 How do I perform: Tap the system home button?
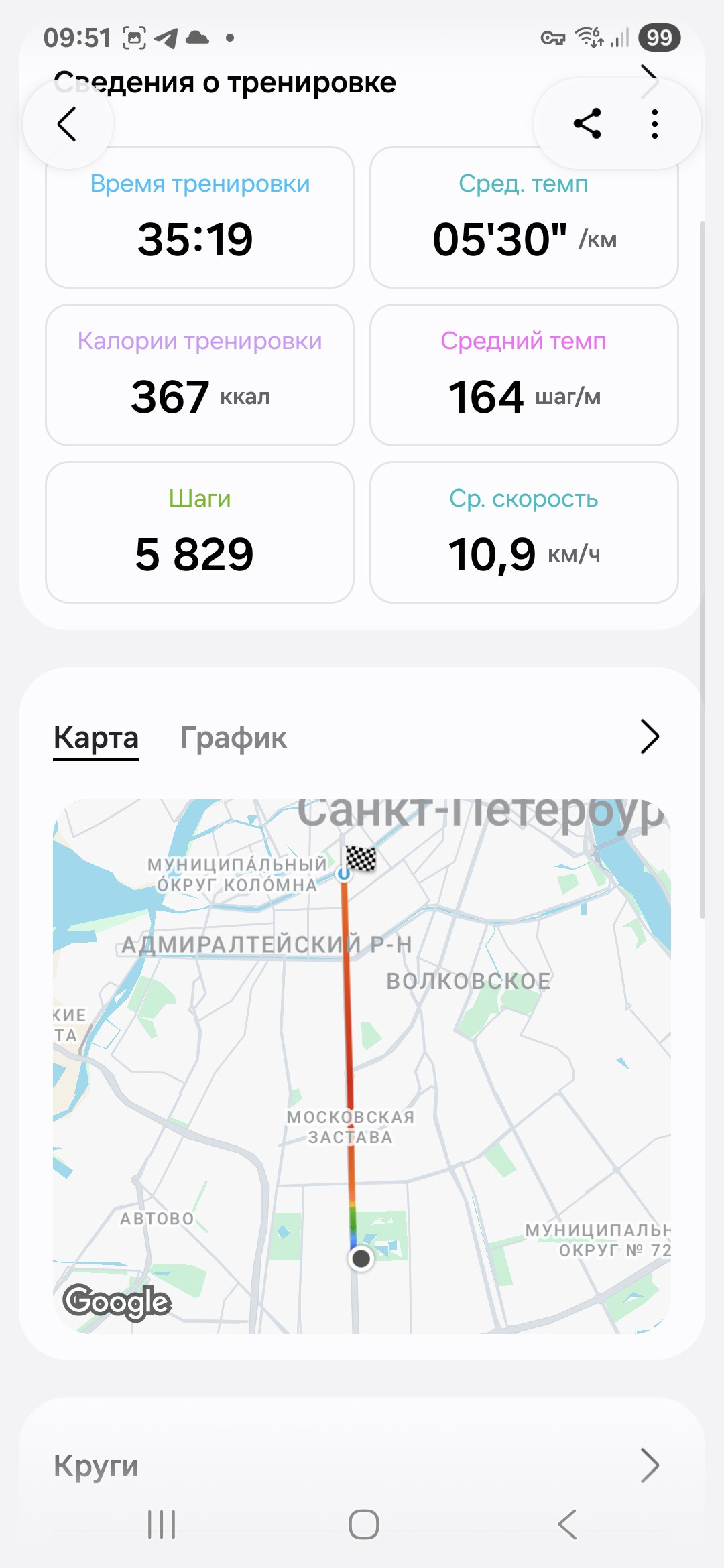[x=363, y=1524]
